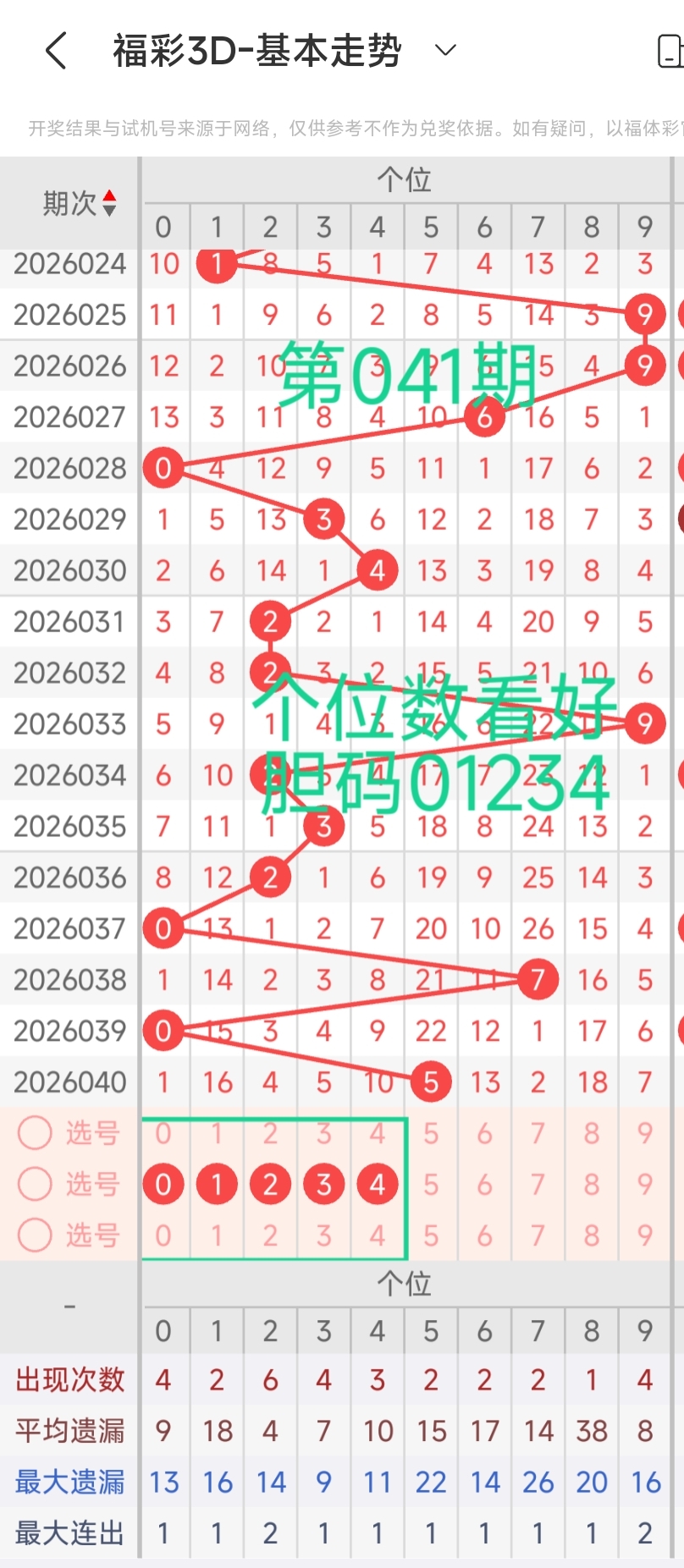Tap the red circled 7 in row 2026038
The width and height of the screenshot is (684, 1568).
click(538, 979)
